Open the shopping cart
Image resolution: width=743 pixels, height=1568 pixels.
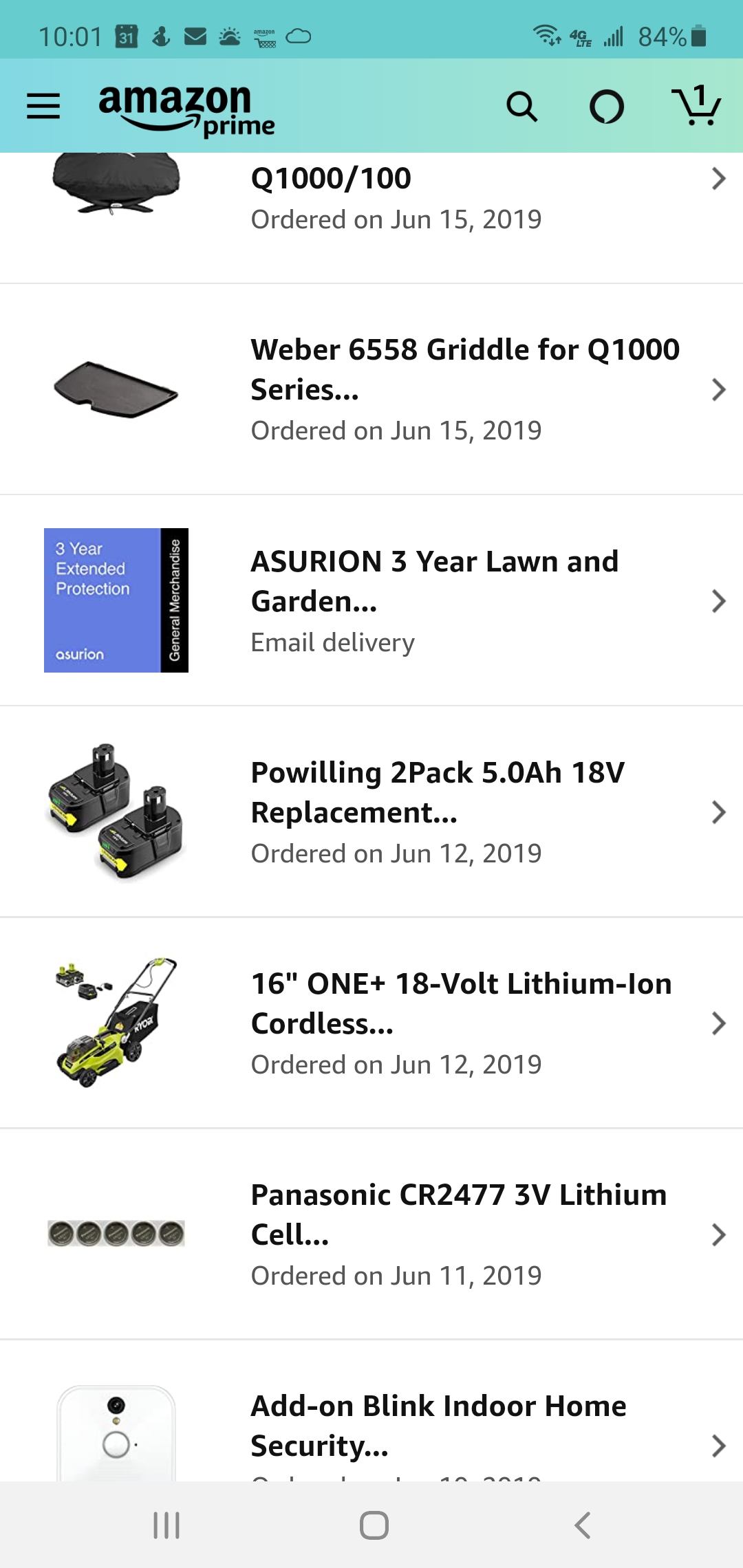(x=696, y=105)
